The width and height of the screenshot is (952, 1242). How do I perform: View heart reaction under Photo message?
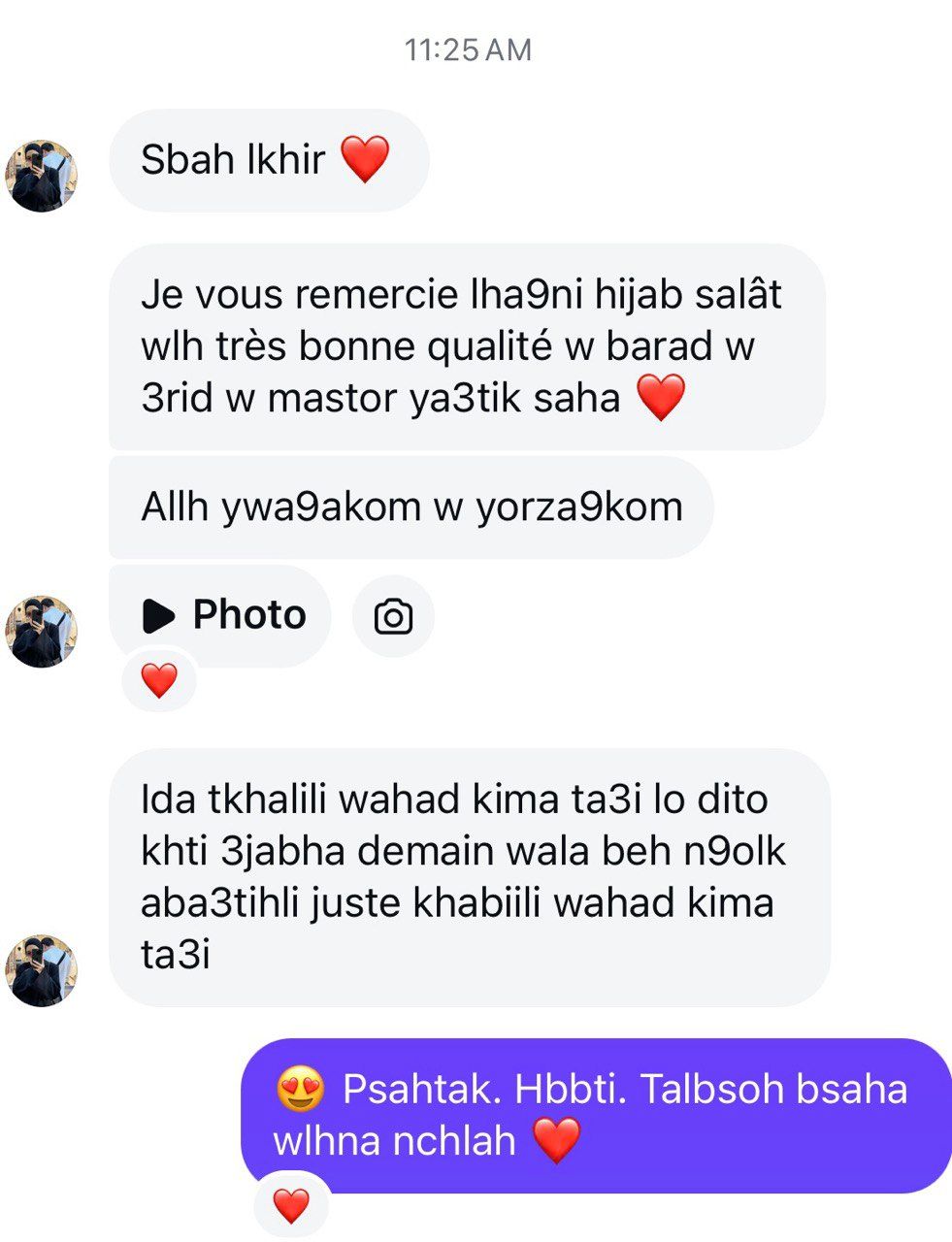click(159, 680)
